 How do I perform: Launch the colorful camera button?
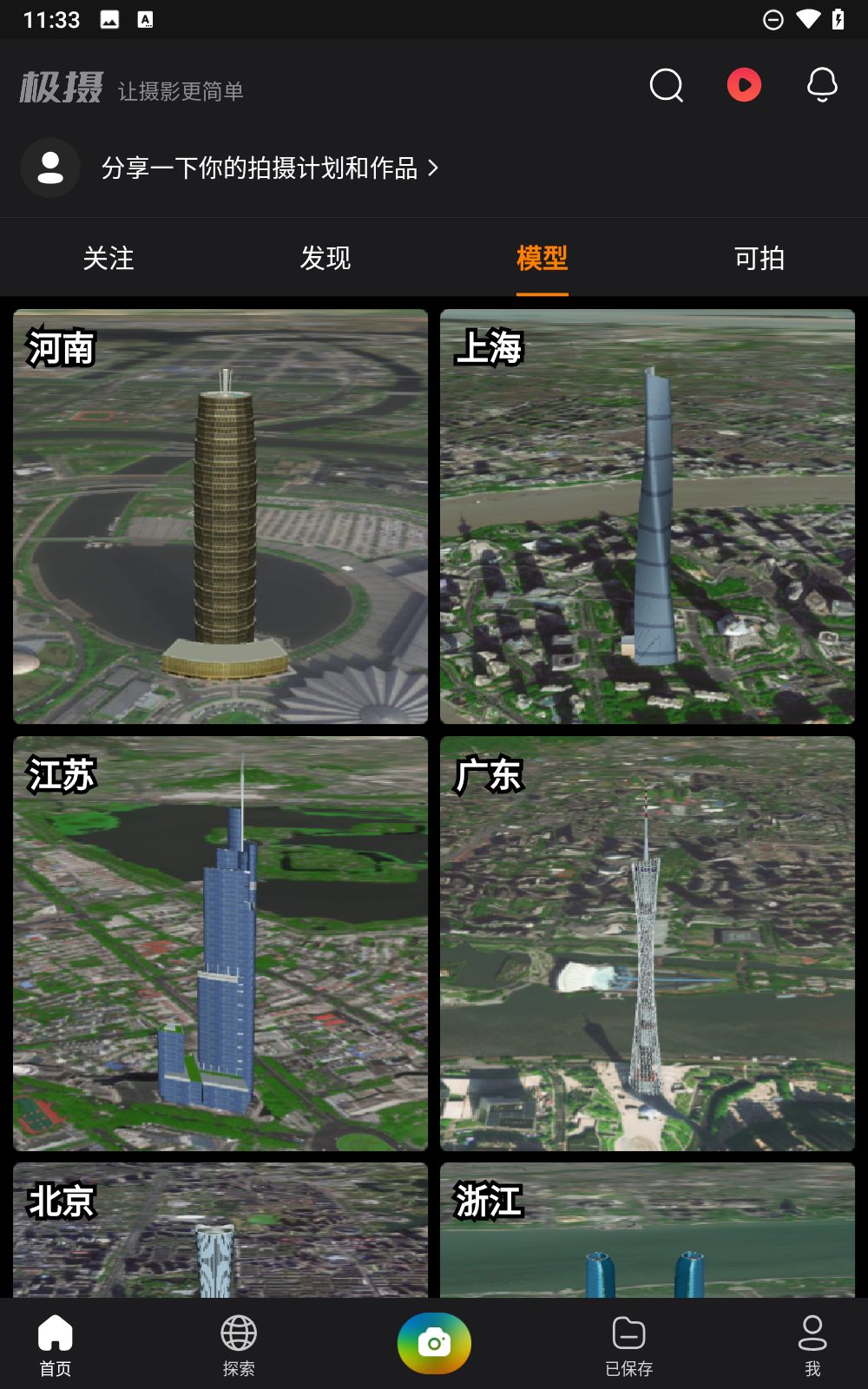(x=434, y=1343)
